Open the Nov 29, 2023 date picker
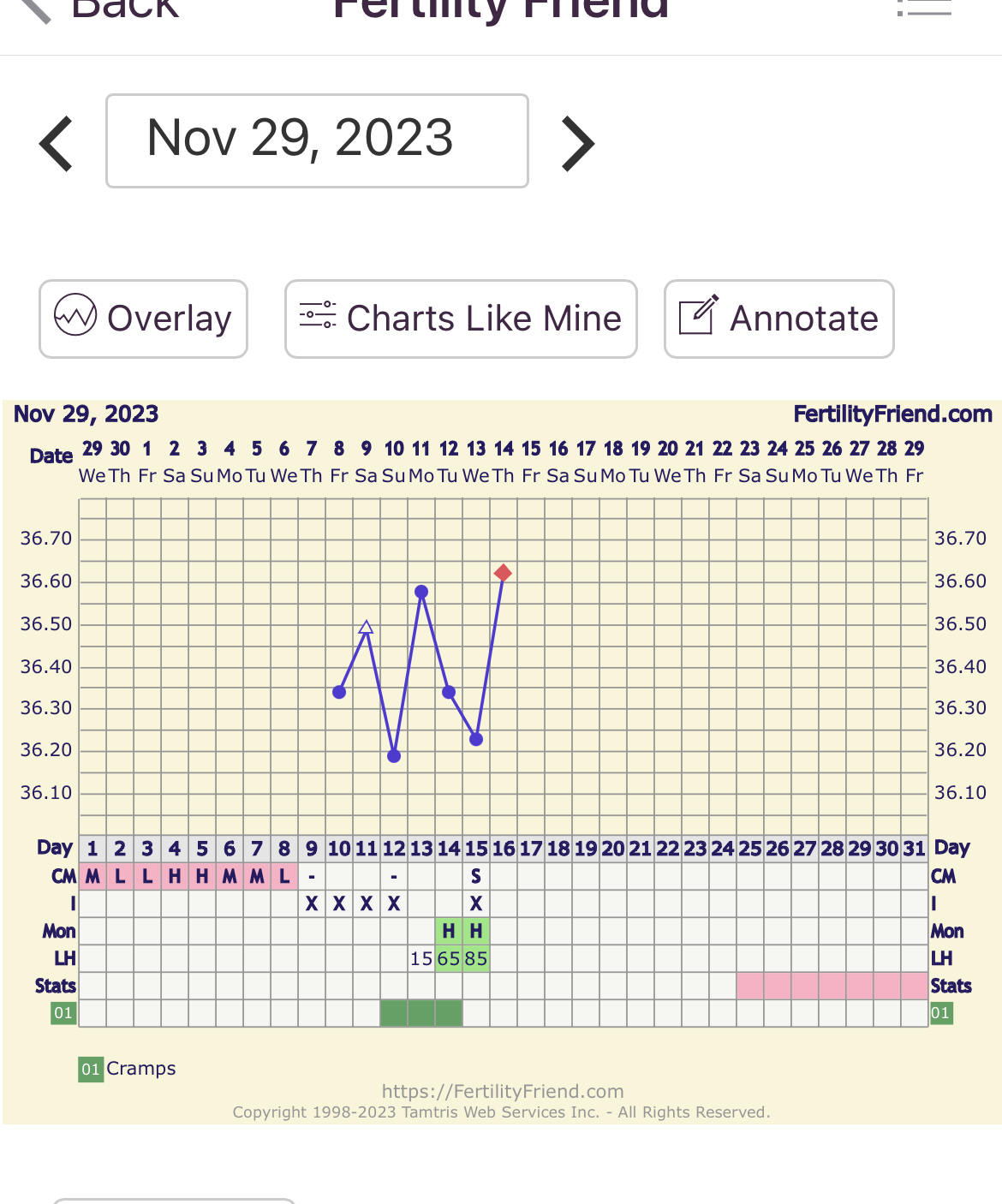 317,140
